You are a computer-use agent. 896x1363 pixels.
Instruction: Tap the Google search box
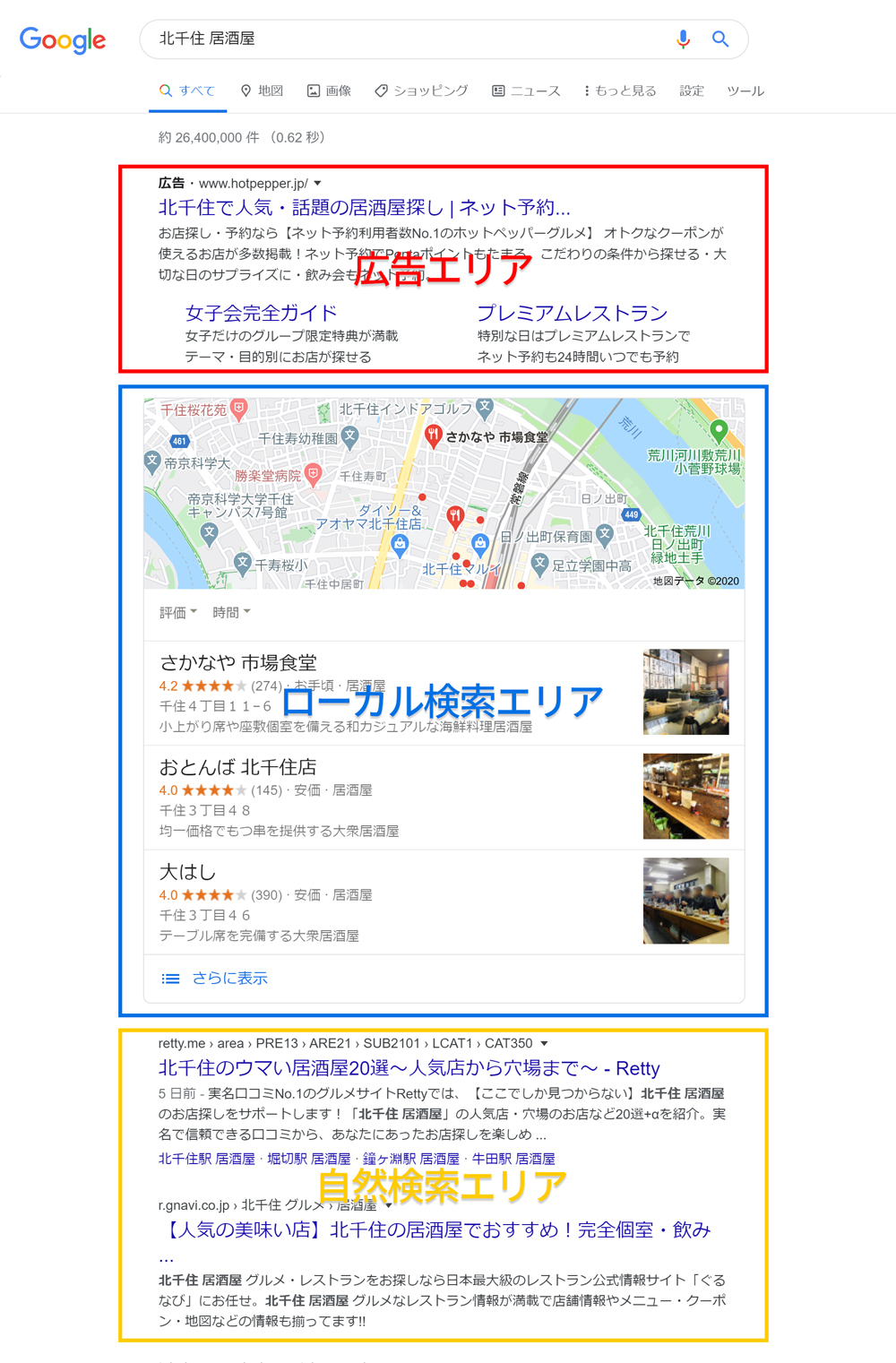click(403, 39)
